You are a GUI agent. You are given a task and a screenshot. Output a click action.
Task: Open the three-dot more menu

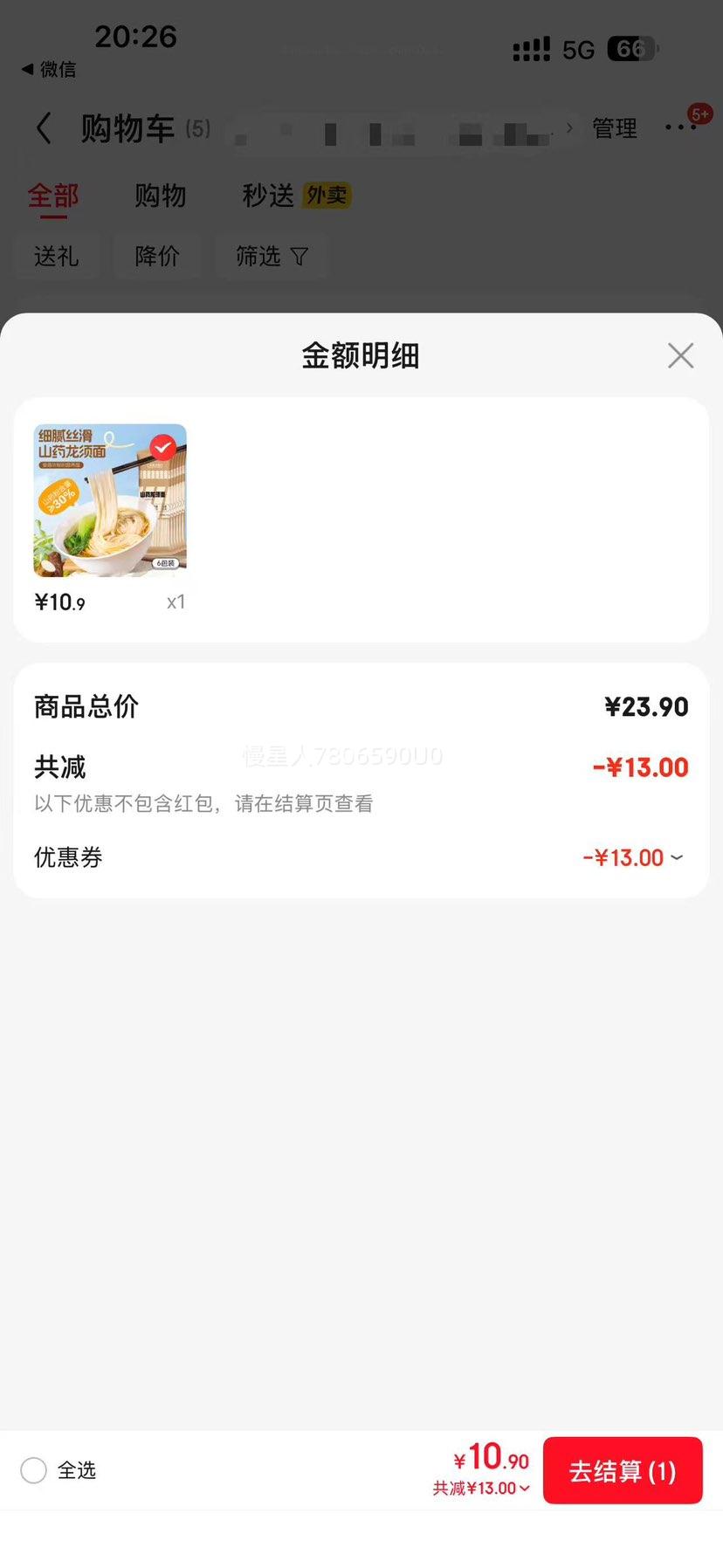[680, 127]
